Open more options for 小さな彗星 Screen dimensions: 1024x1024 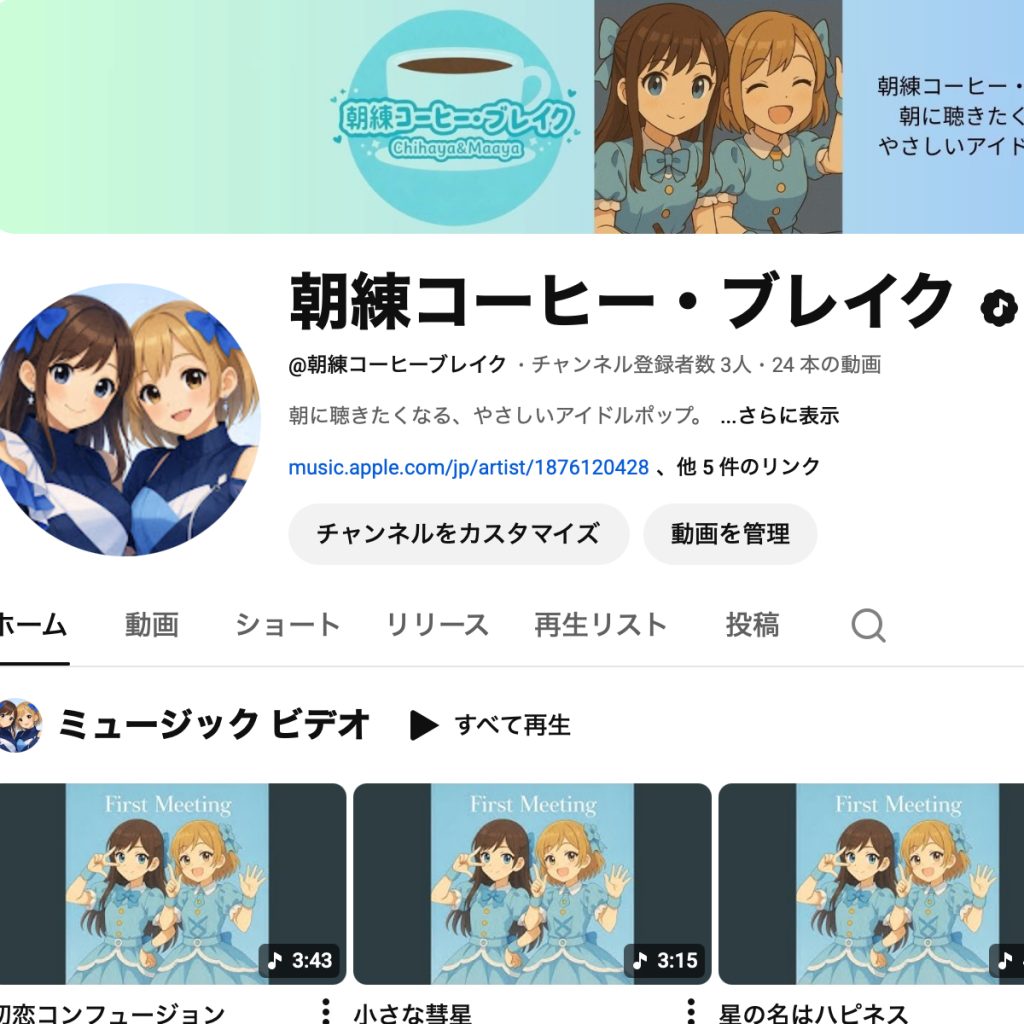pyautogui.click(x=690, y=1012)
